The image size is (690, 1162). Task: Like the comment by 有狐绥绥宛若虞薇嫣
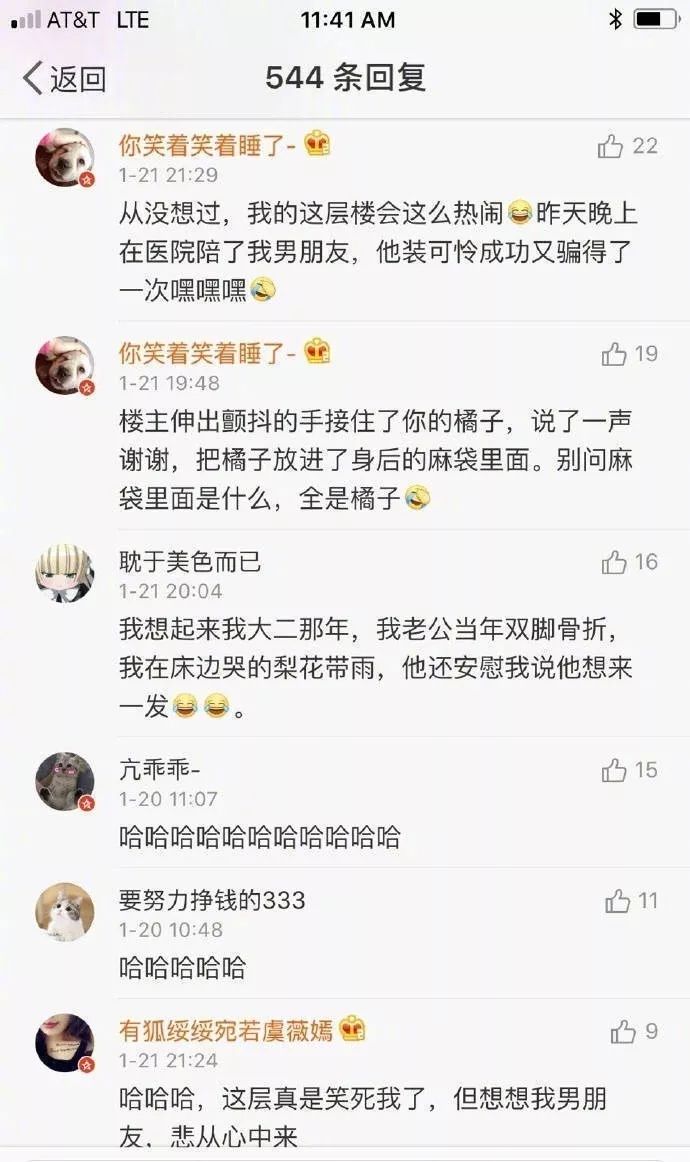[x=623, y=1032]
